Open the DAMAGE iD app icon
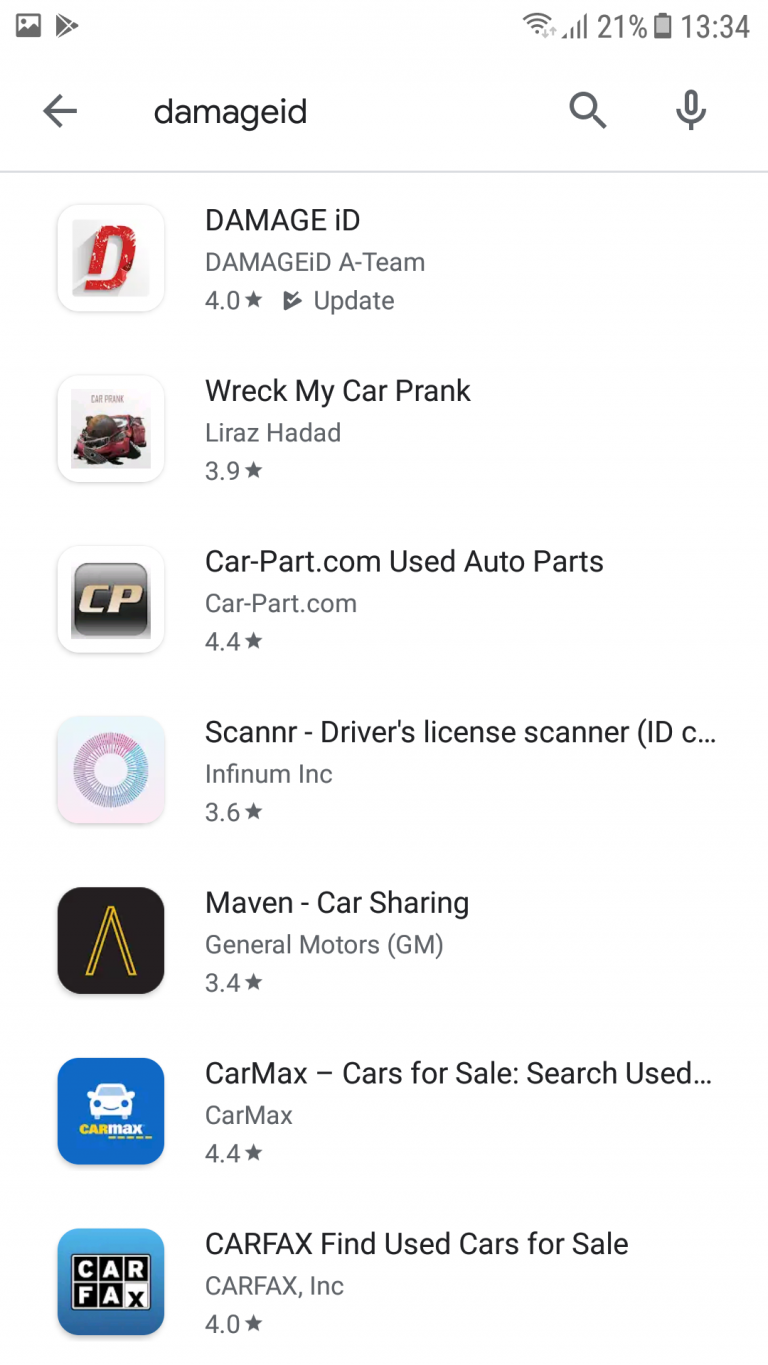 pos(110,258)
